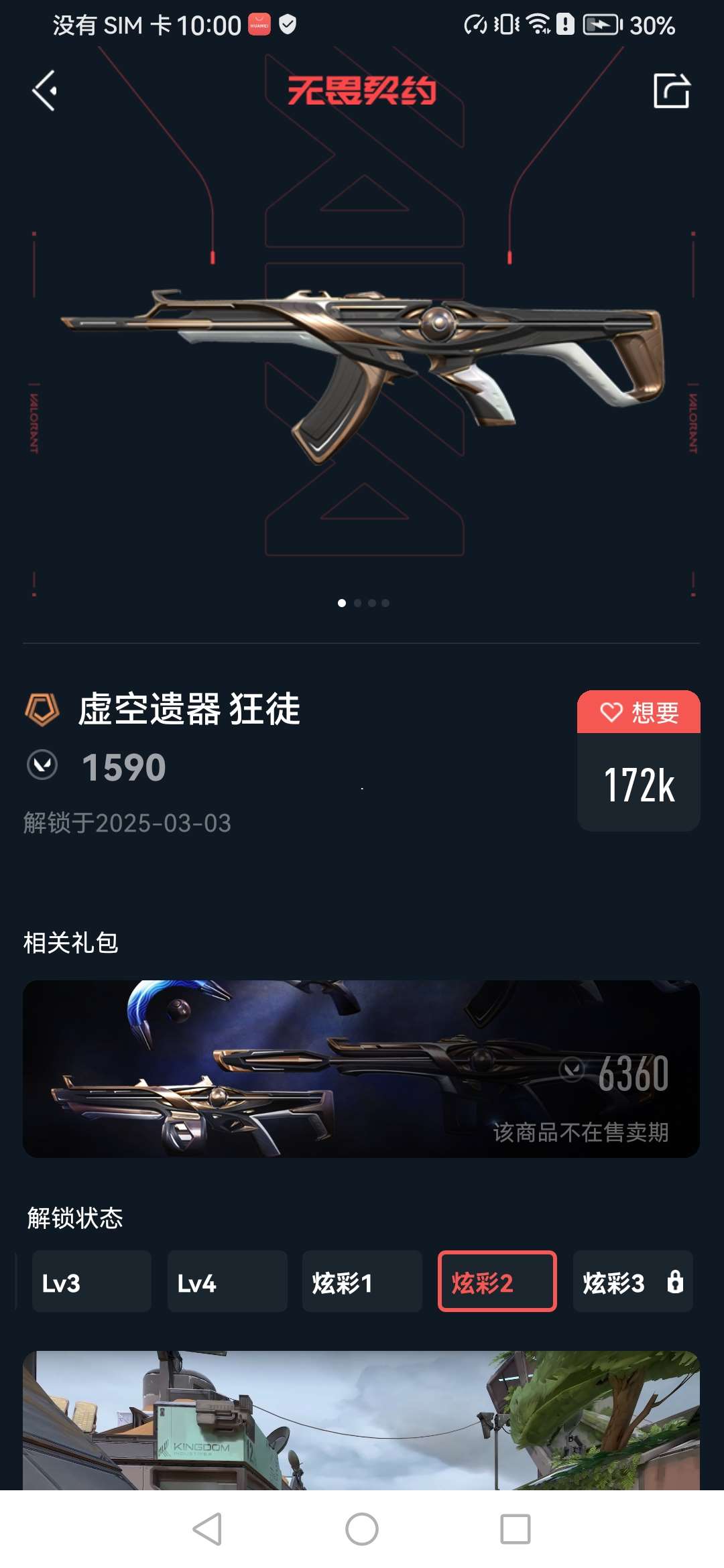Choose the locked 炫彩3 variant
The width and height of the screenshot is (724, 1568).
(x=632, y=1282)
